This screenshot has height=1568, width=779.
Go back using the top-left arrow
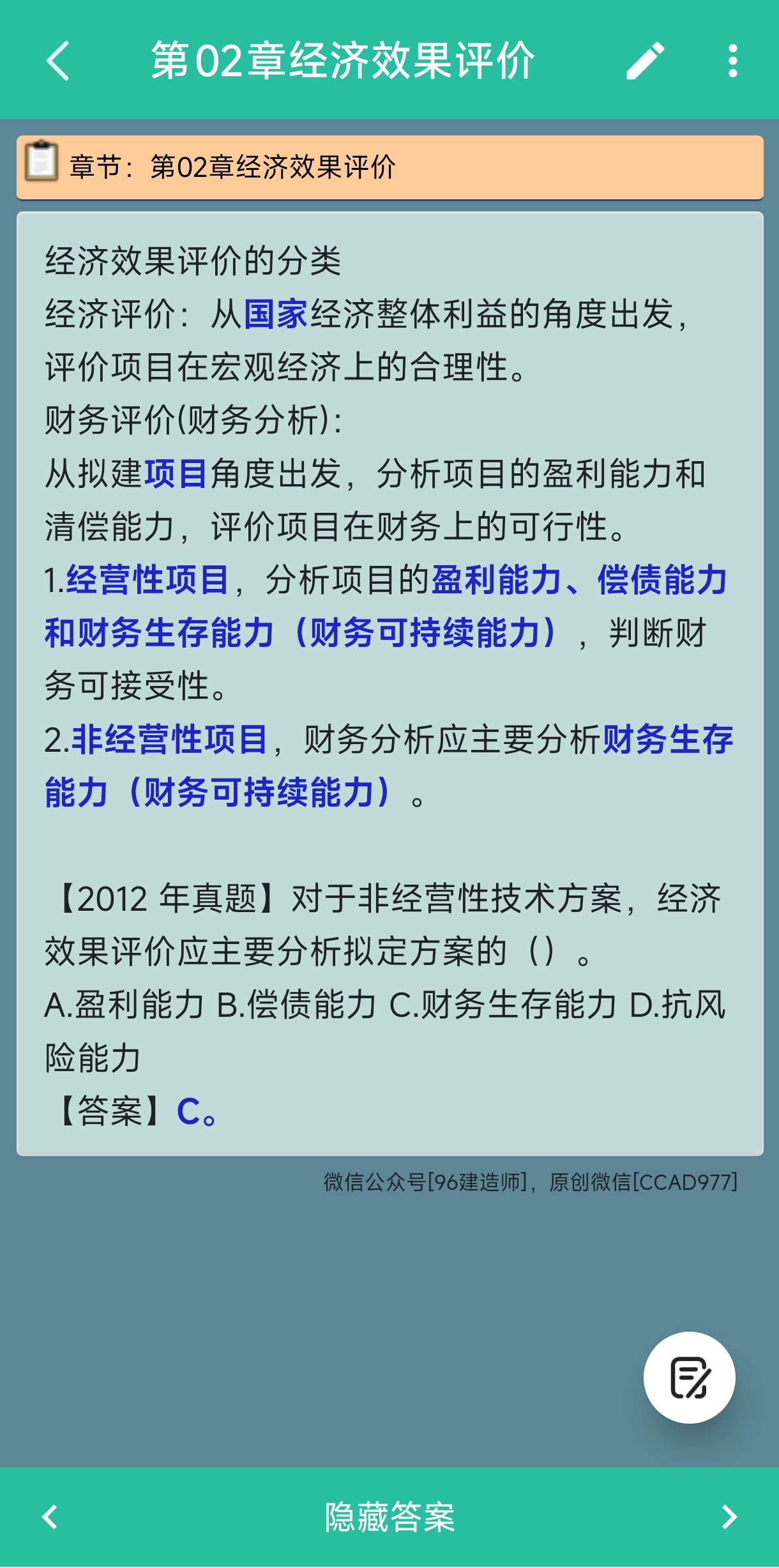click(57, 61)
